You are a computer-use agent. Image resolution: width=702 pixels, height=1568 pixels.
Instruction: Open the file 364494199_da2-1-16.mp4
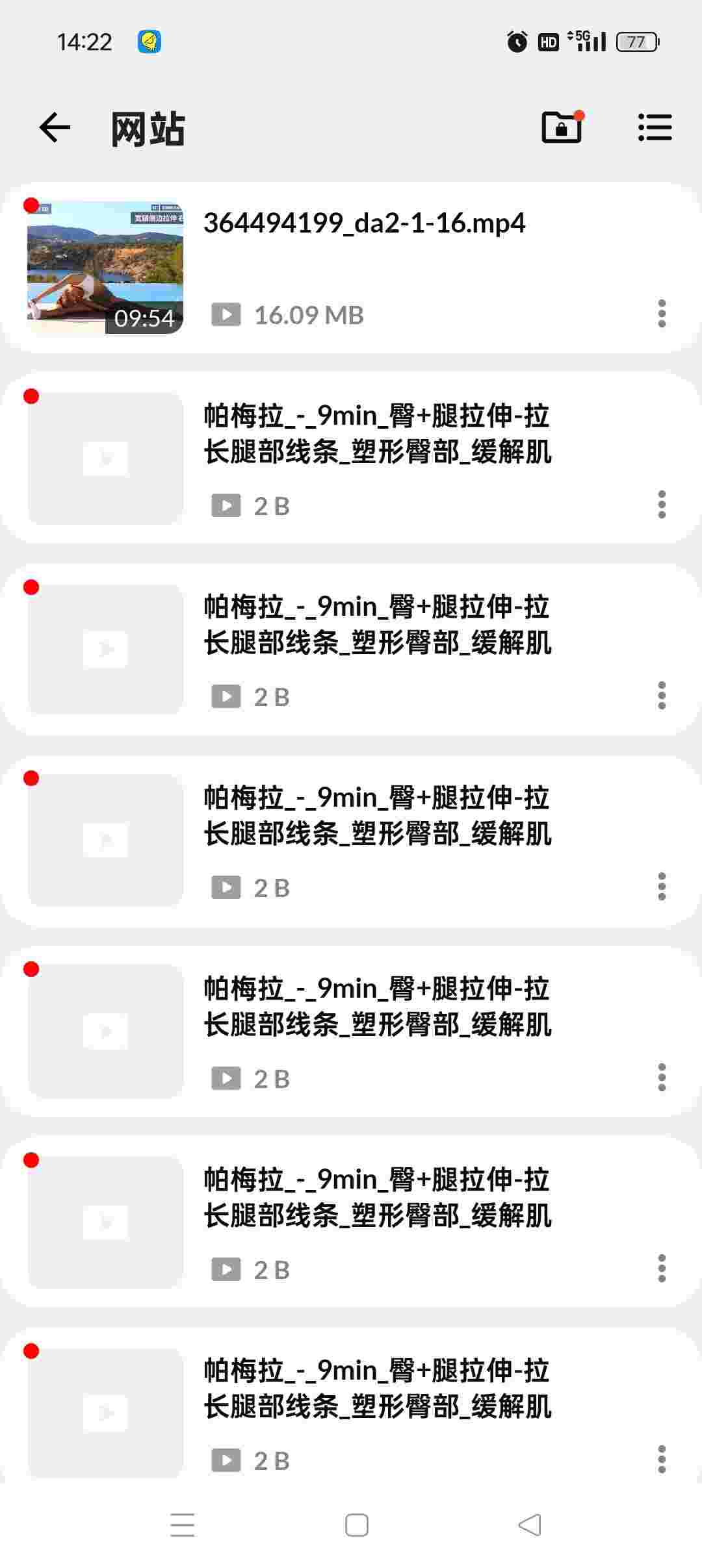click(x=364, y=224)
